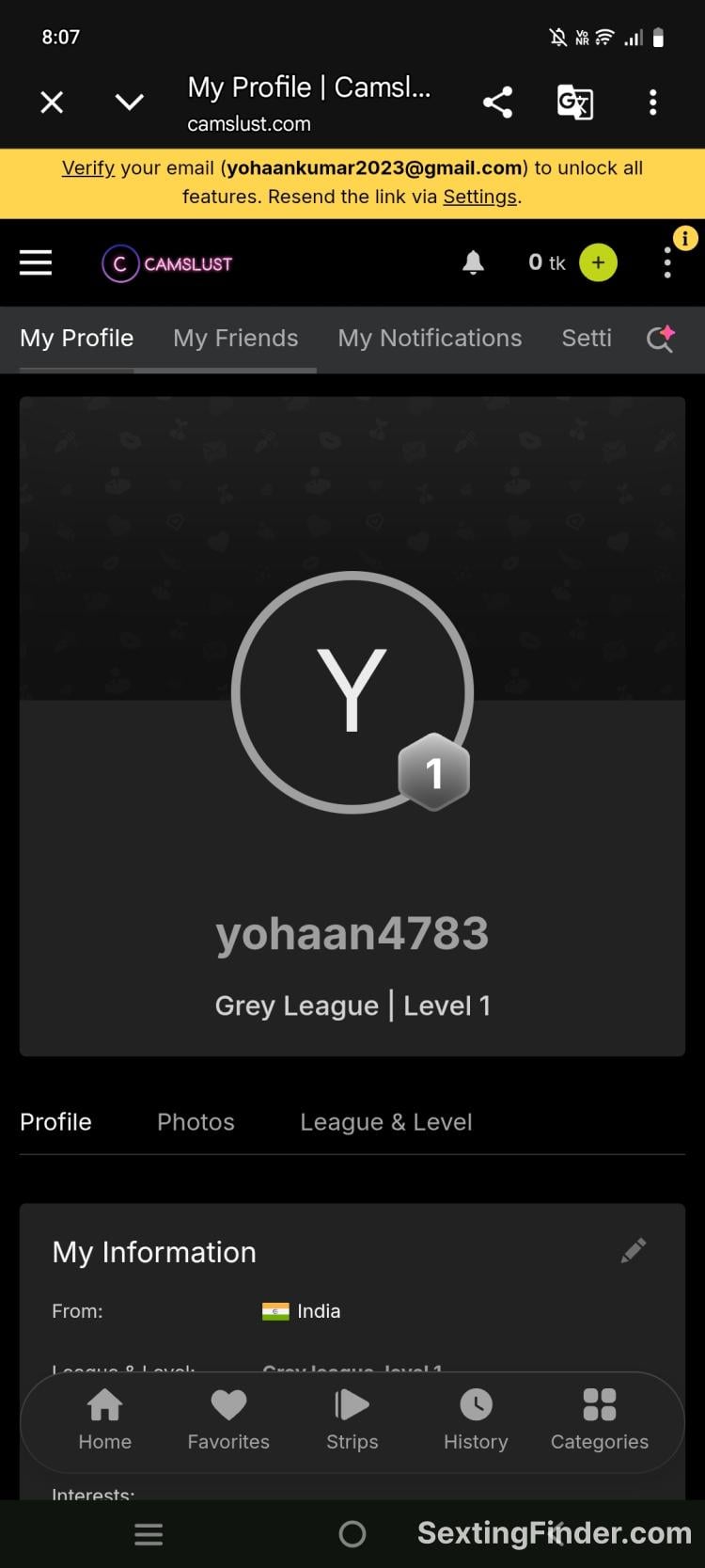The image size is (705, 1568).
Task: Select the Photos profile tab
Action: pos(196,1122)
